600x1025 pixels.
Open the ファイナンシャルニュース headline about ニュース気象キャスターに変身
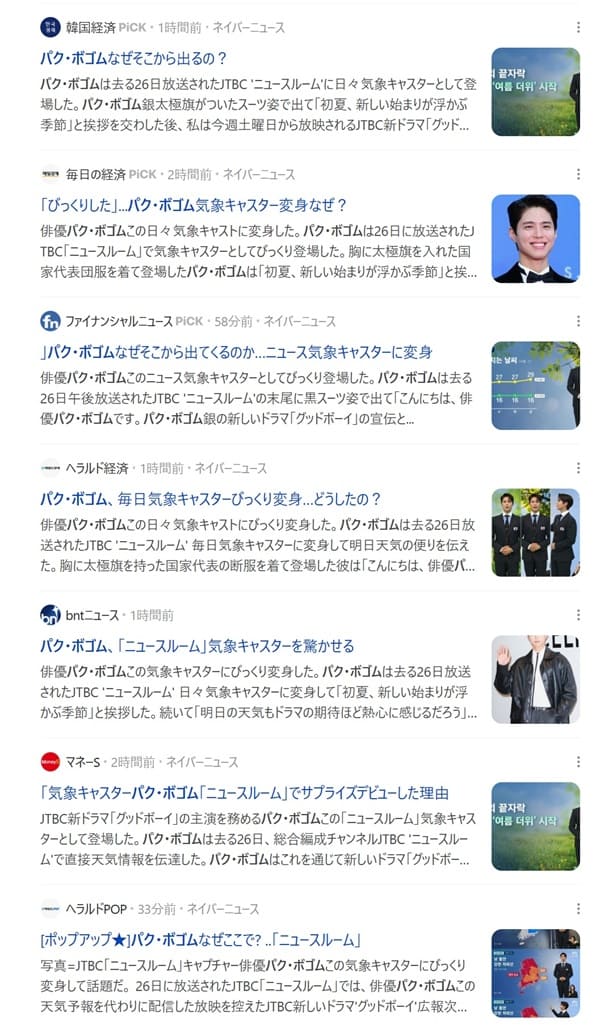click(x=236, y=352)
